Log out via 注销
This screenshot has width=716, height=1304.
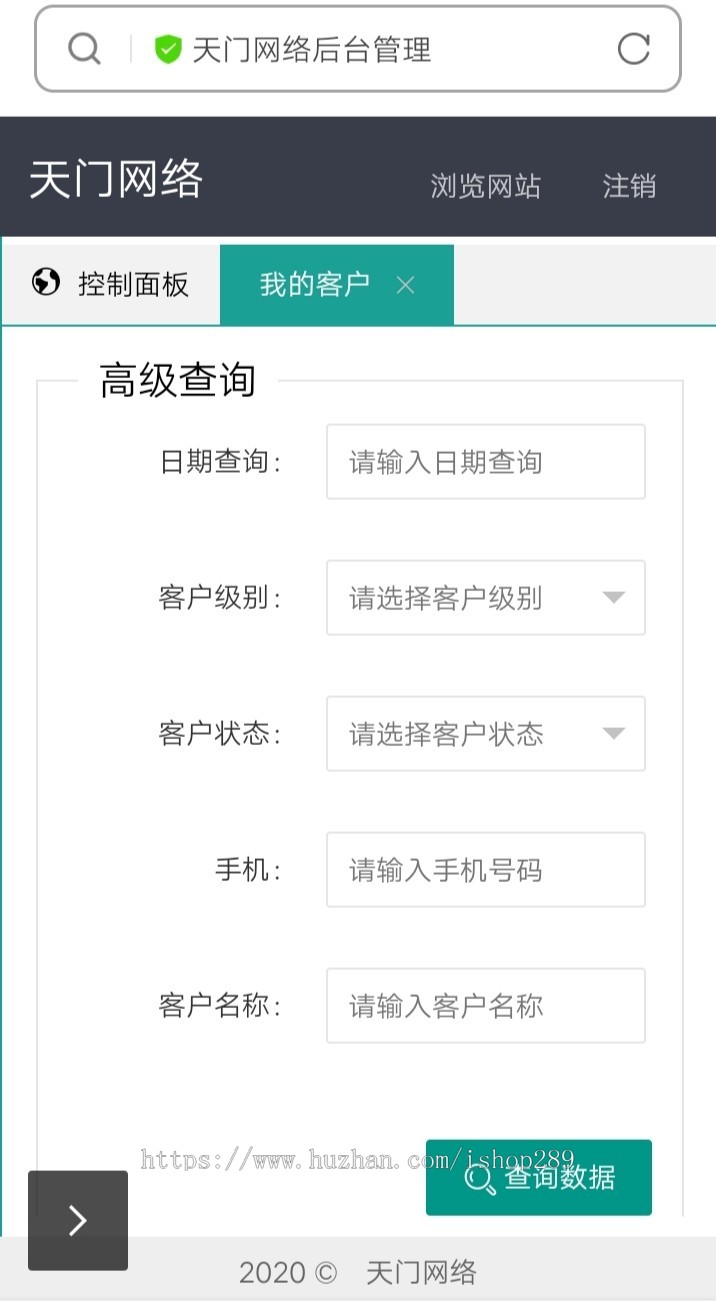(629, 186)
